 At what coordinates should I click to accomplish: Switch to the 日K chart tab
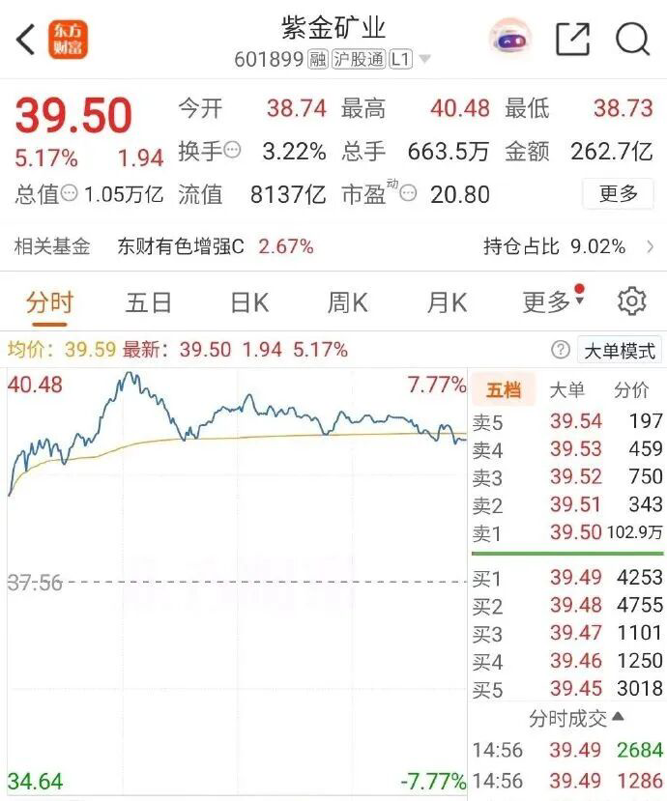point(248,301)
